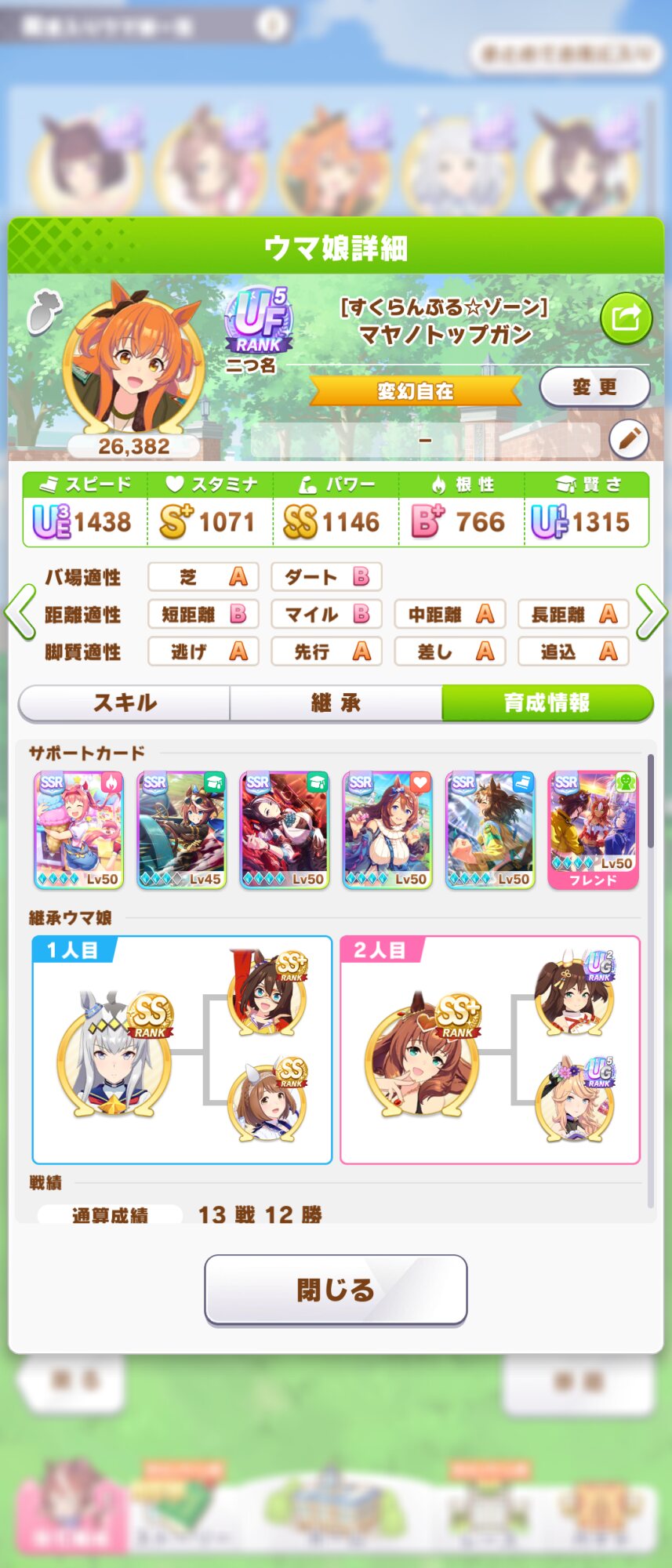Viewport: 672px width, 1568px height.
Task: Go to the next Uma Musume with the right arrow
Action: (652, 612)
